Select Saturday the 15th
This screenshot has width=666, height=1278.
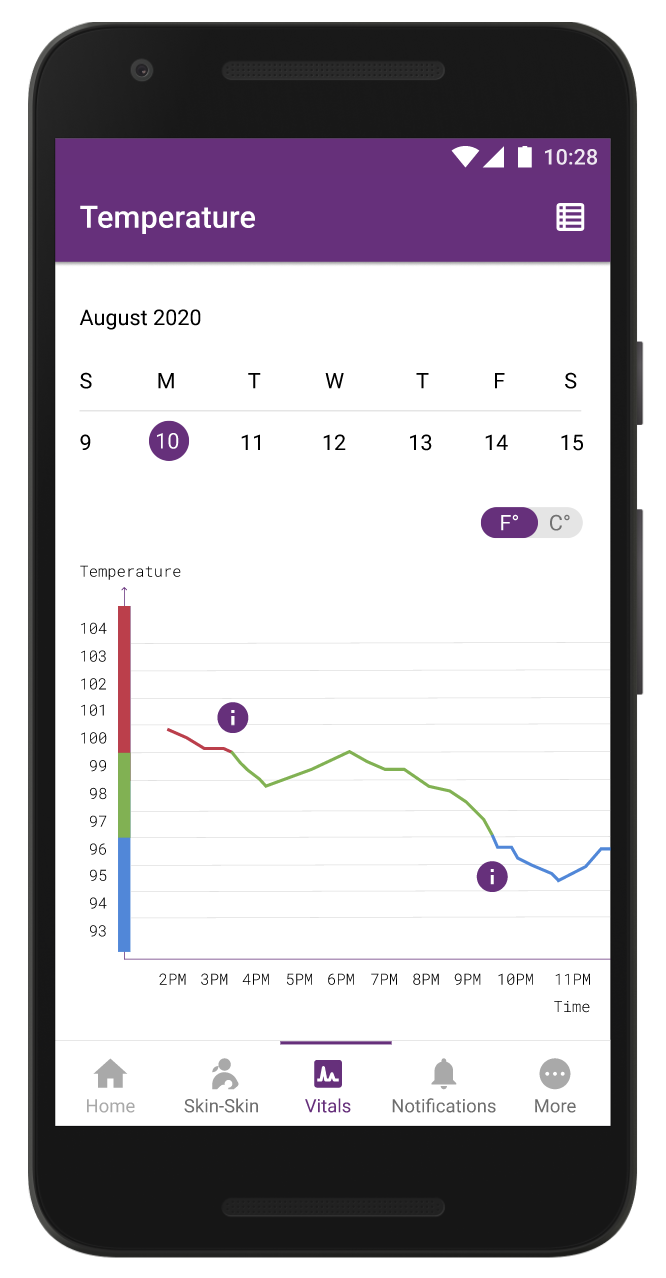pos(571,442)
